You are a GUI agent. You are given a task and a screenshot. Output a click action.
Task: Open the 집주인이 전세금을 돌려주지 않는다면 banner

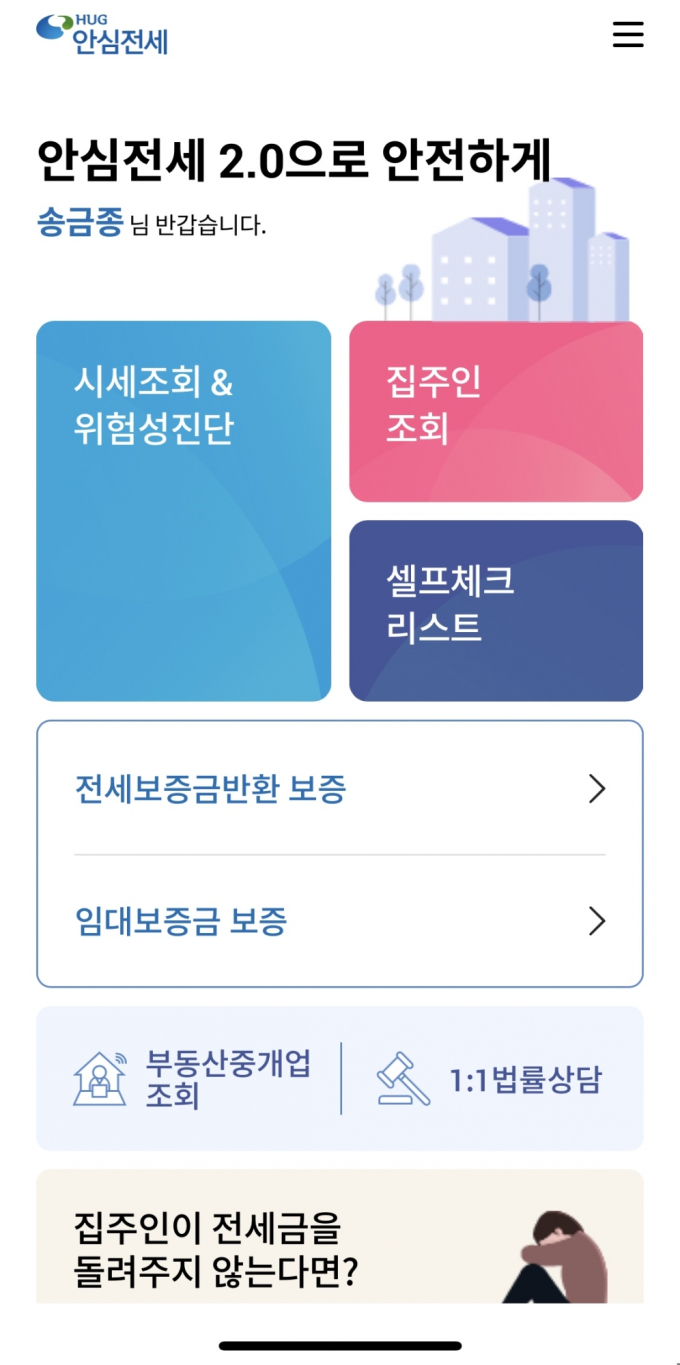coord(340,1237)
